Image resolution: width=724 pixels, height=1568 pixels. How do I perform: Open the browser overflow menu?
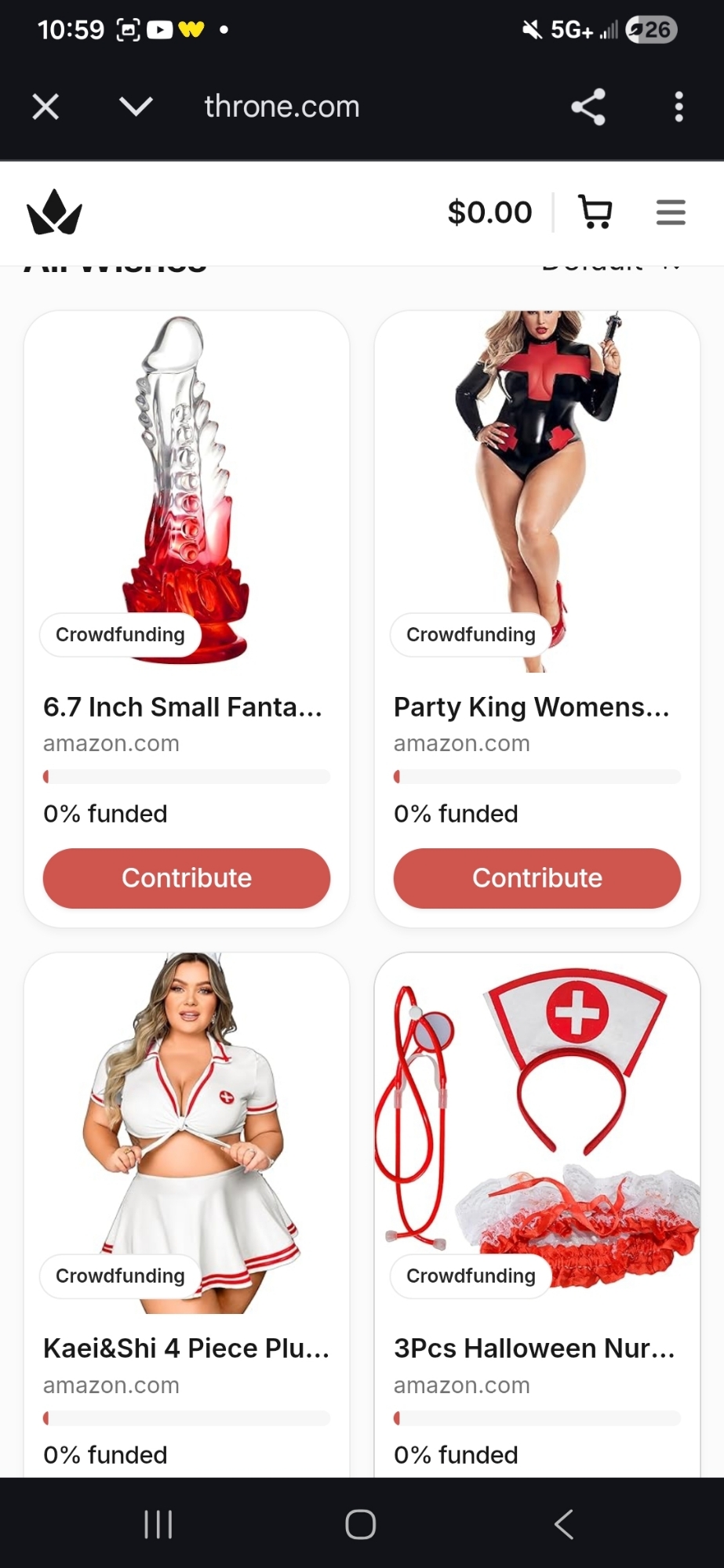[x=679, y=107]
